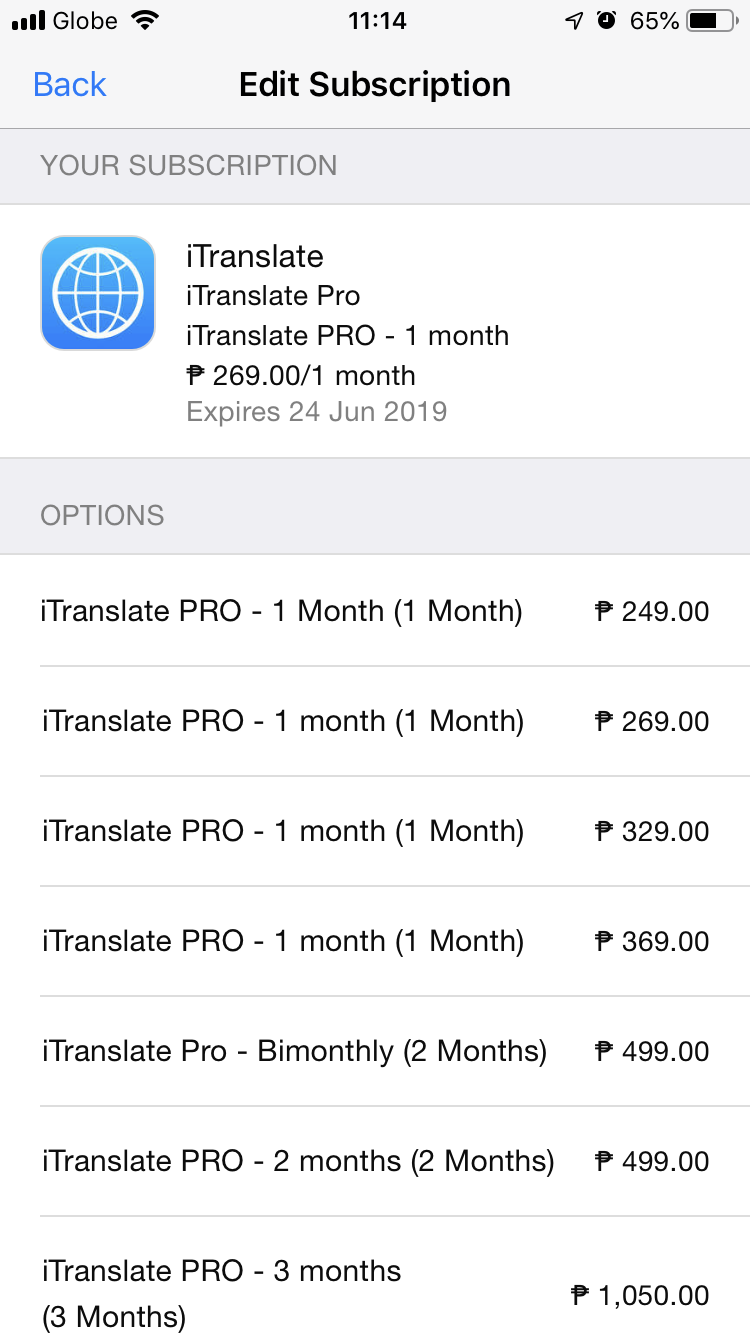Choose iTranslate Pro - Bimonthly option
The width and height of the screenshot is (750, 1334).
pyautogui.click(x=375, y=1051)
